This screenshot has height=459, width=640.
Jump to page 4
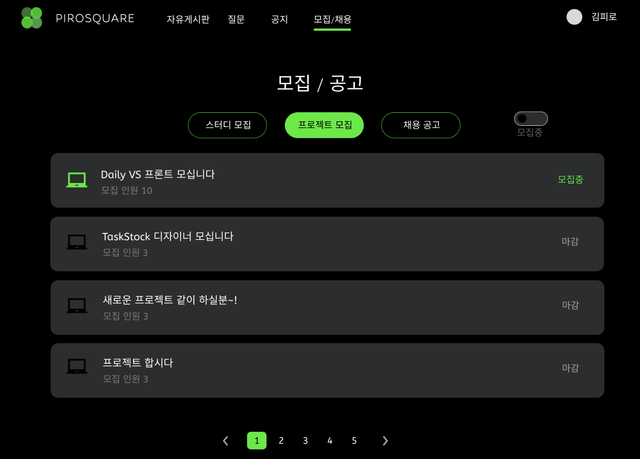pos(329,440)
